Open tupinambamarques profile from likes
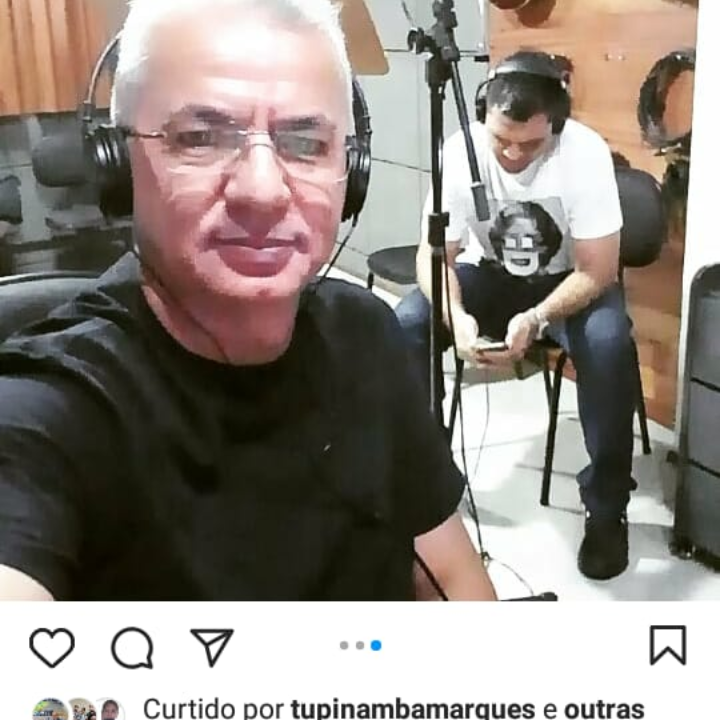The width and height of the screenshot is (720, 720). point(412,709)
